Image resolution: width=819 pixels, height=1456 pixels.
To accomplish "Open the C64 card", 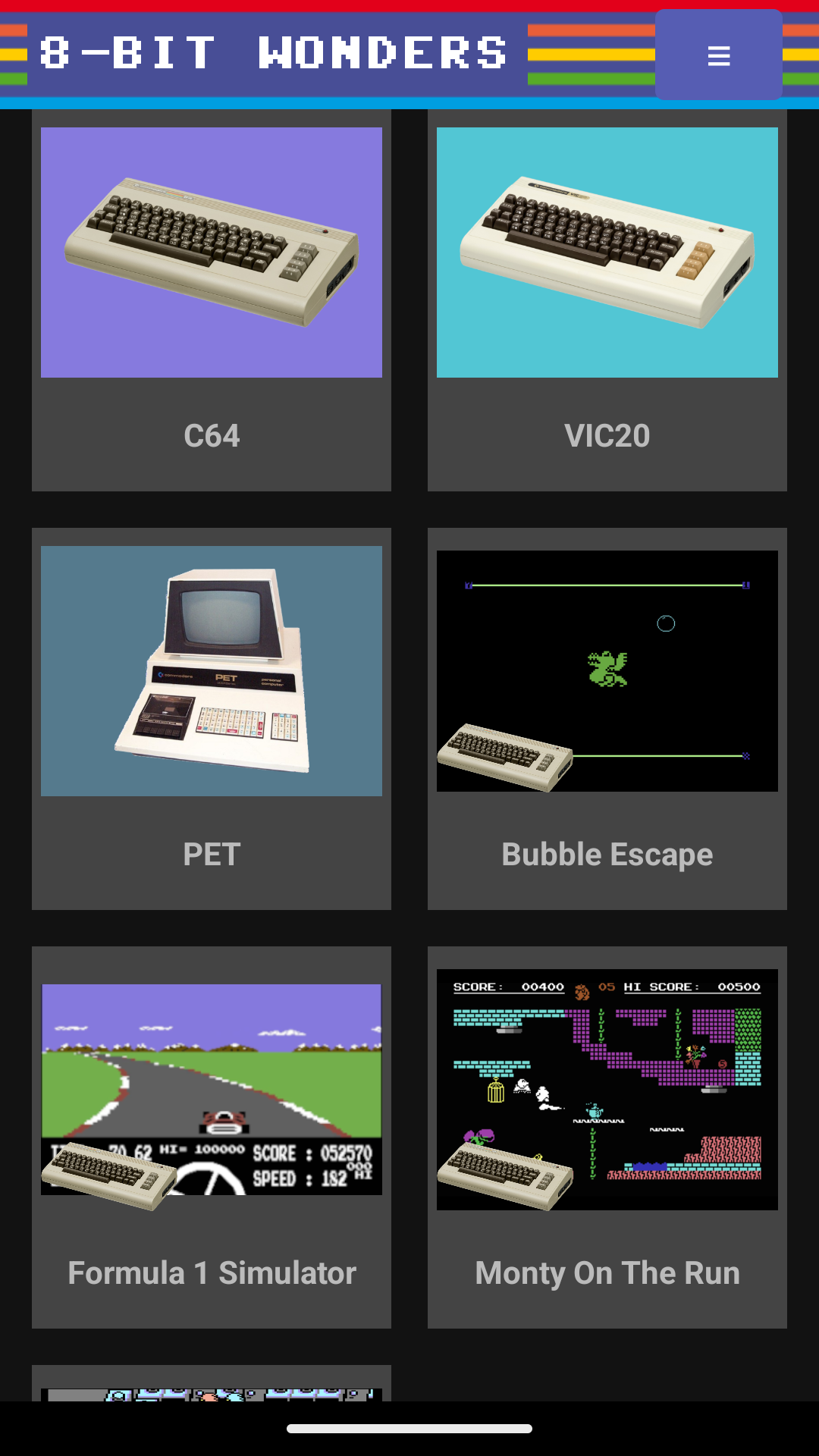I will (212, 300).
